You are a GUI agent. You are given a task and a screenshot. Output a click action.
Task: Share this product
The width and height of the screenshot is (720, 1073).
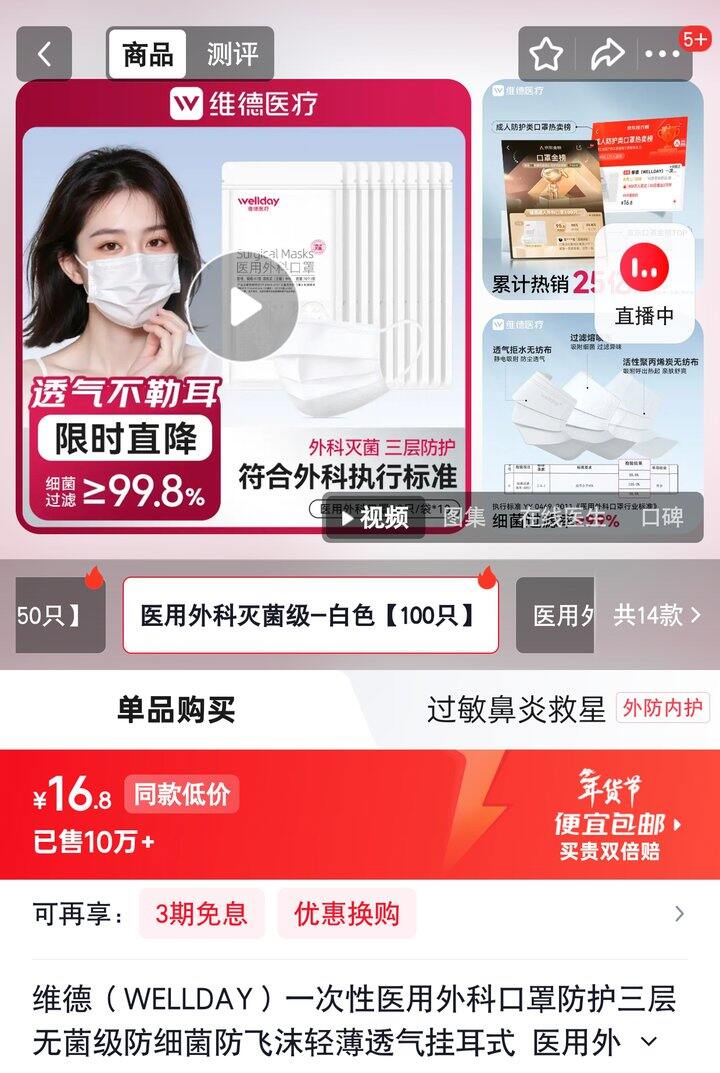pyautogui.click(x=607, y=54)
